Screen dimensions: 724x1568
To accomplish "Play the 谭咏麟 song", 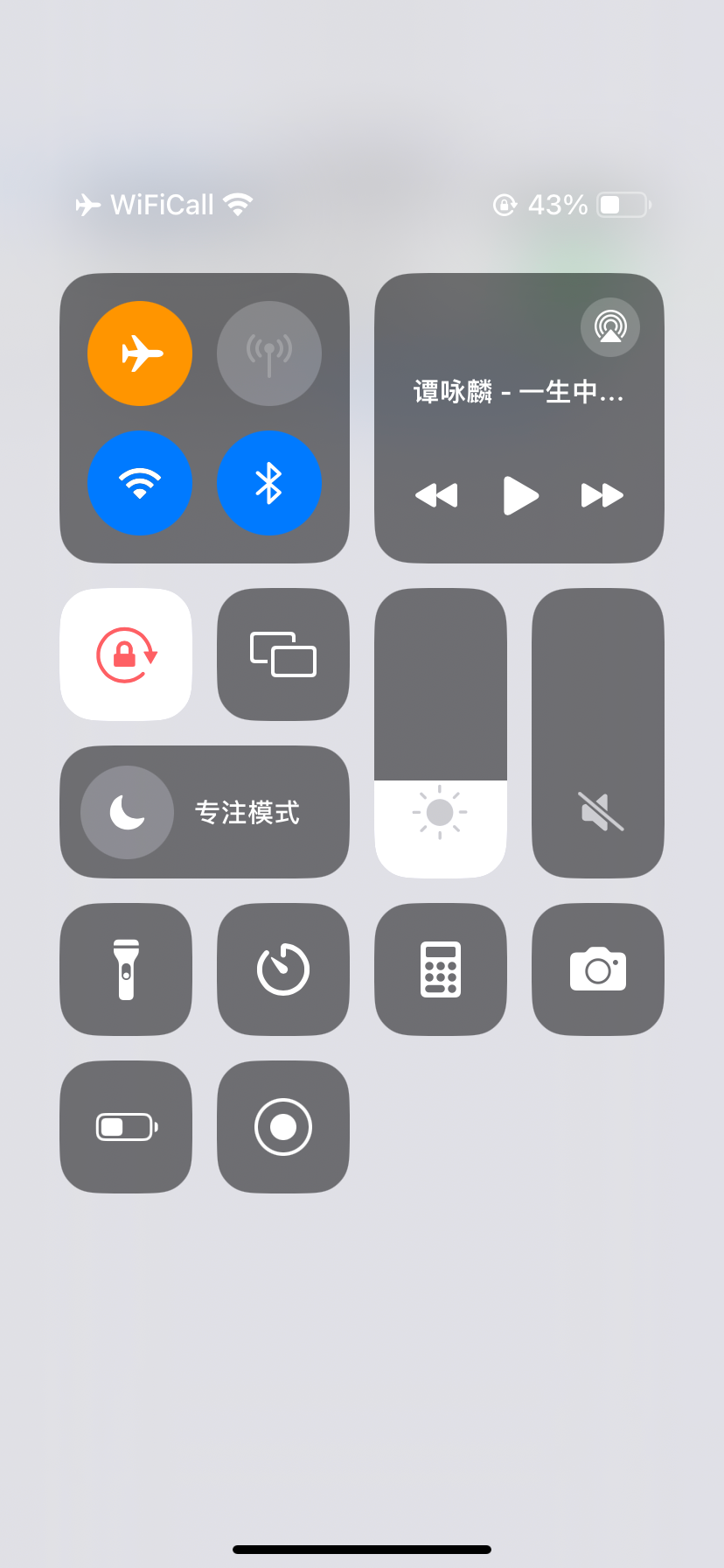I will 520,495.
